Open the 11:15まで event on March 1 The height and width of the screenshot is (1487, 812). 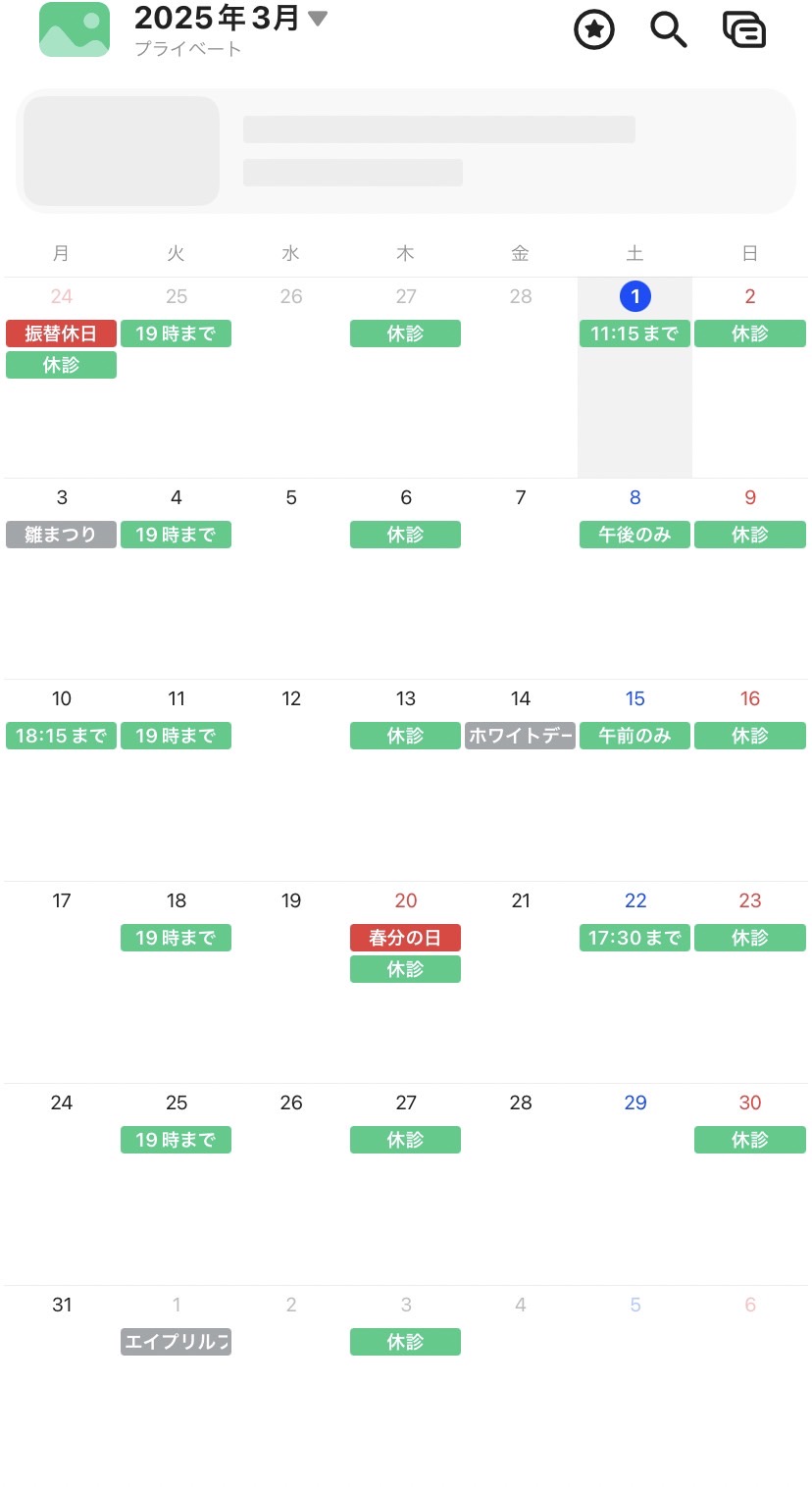[x=634, y=333]
